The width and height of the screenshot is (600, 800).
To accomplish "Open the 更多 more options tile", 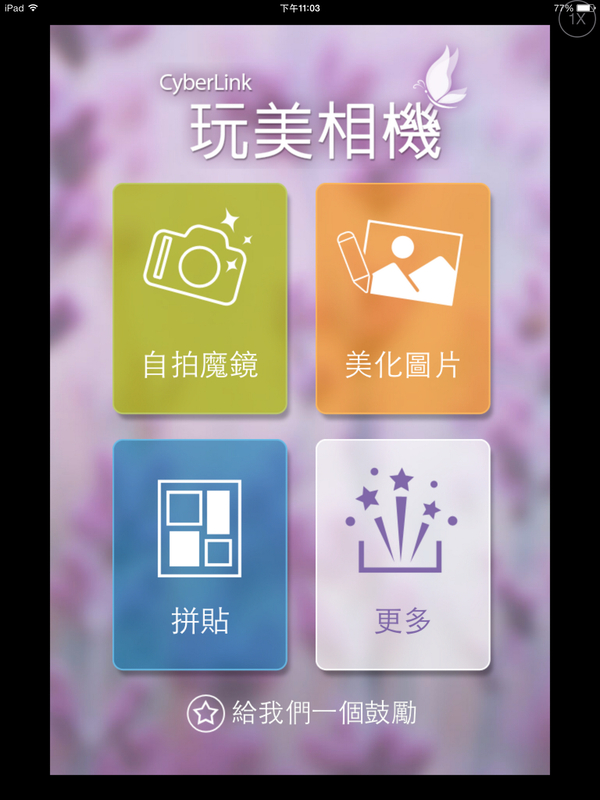I will 403,554.
